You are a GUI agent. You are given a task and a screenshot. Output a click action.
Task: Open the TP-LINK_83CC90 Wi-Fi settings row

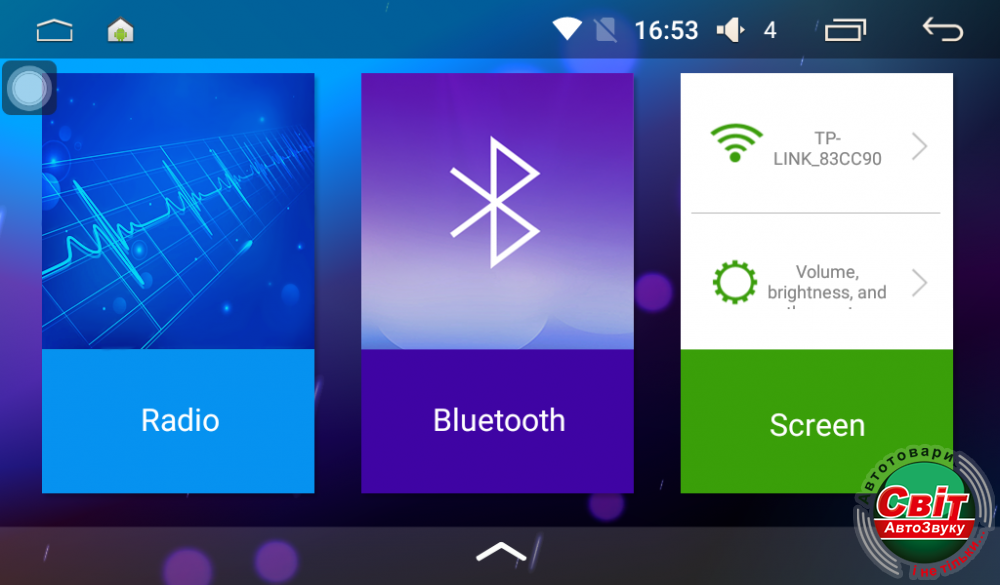click(816, 148)
